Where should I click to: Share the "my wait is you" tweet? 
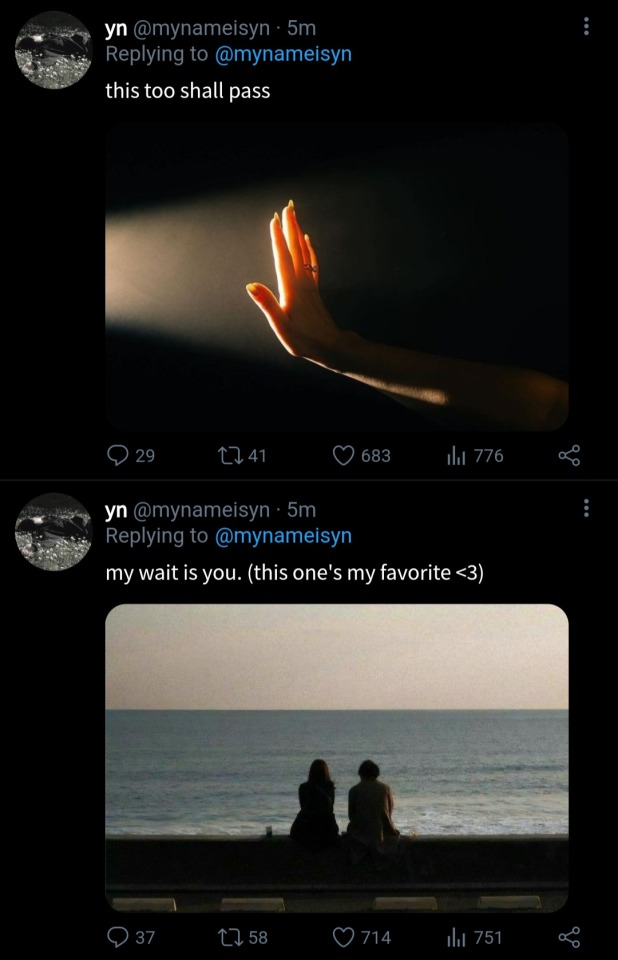pos(568,937)
